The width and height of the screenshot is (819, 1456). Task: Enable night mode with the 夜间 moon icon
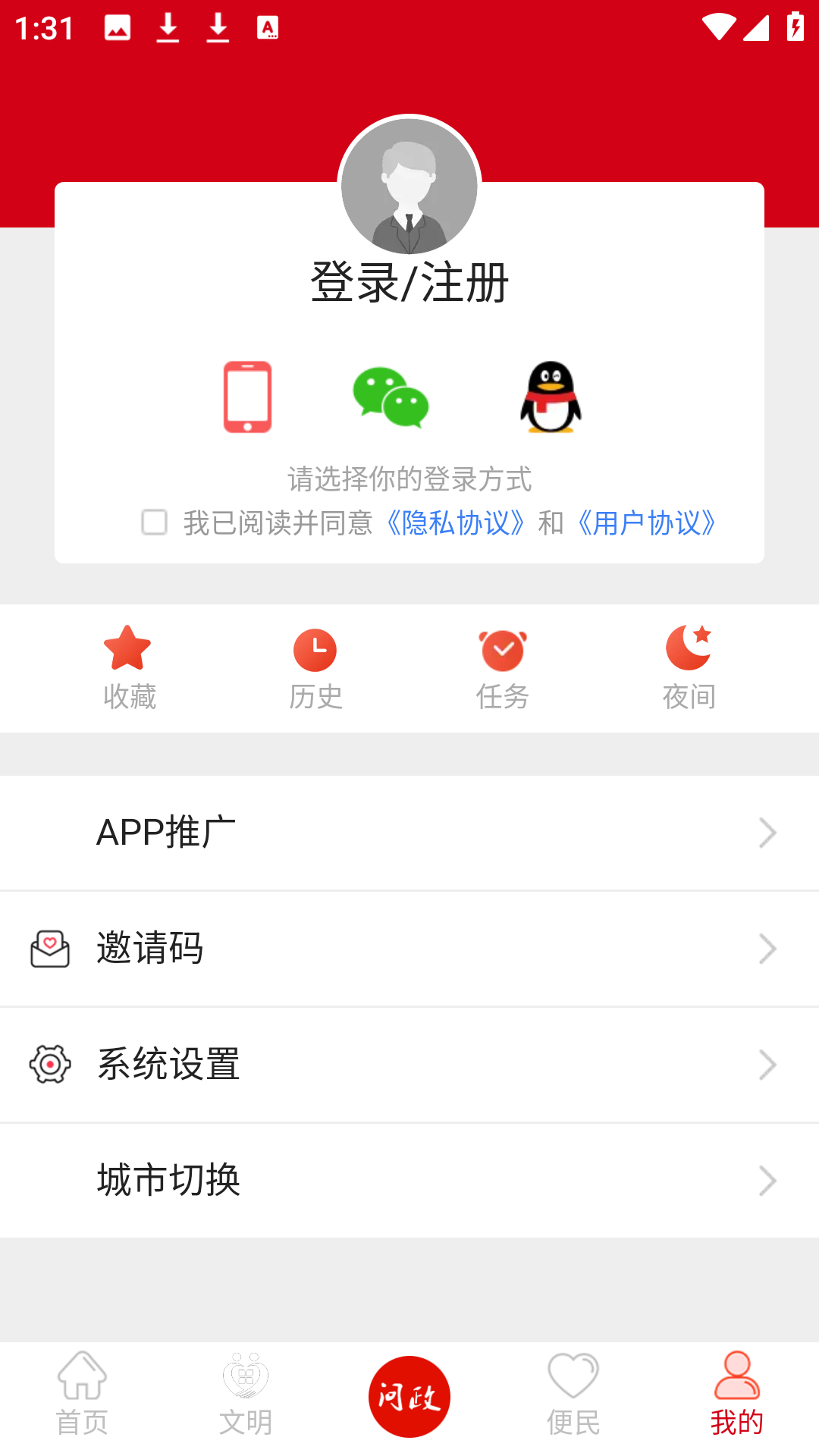tap(689, 650)
